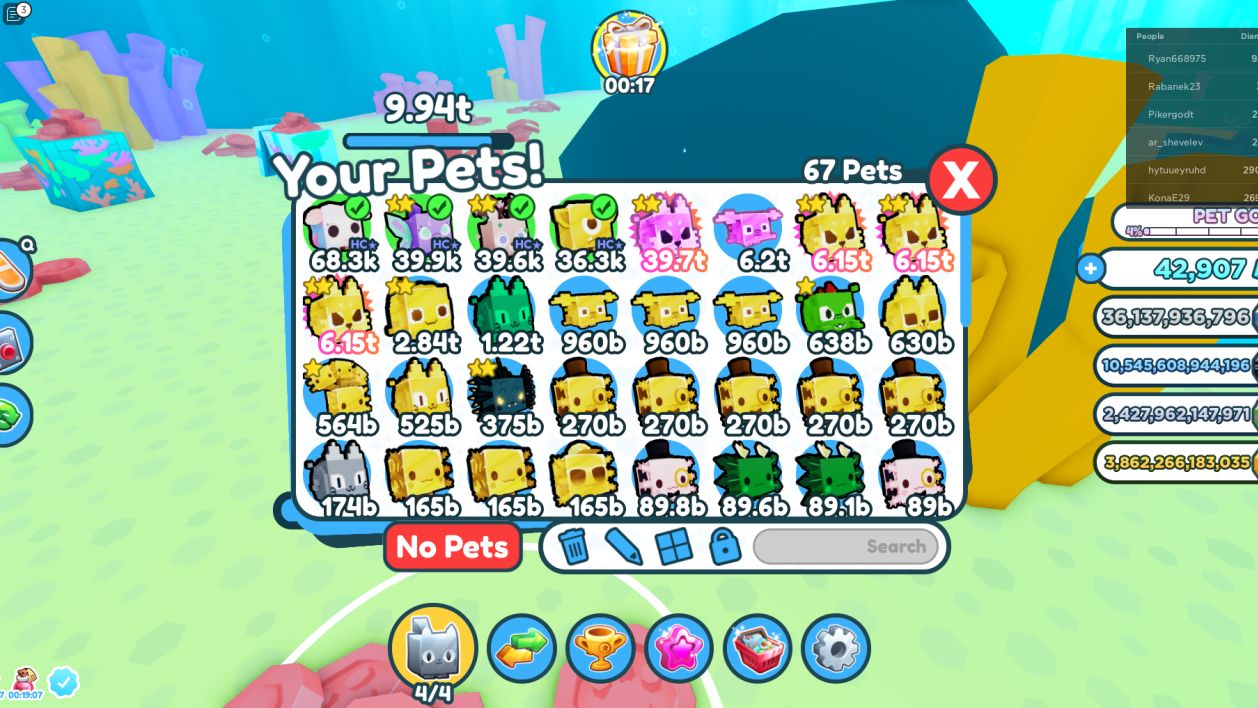This screenshot has width=1258, height=708.
Task: Claim the gift box with timer
Action: click(629, 48)
